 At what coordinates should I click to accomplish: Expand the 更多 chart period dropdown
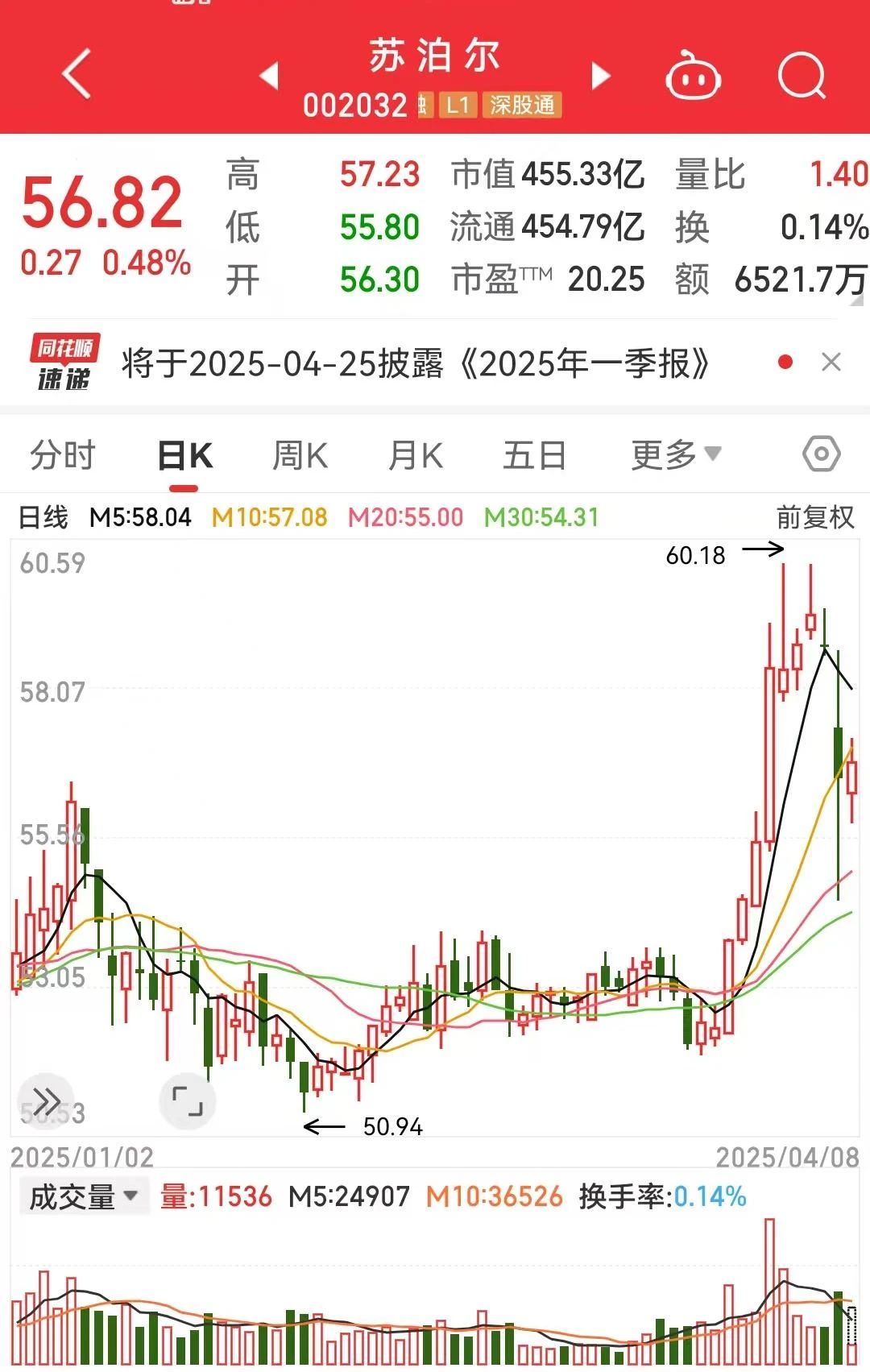pos(675,455)
